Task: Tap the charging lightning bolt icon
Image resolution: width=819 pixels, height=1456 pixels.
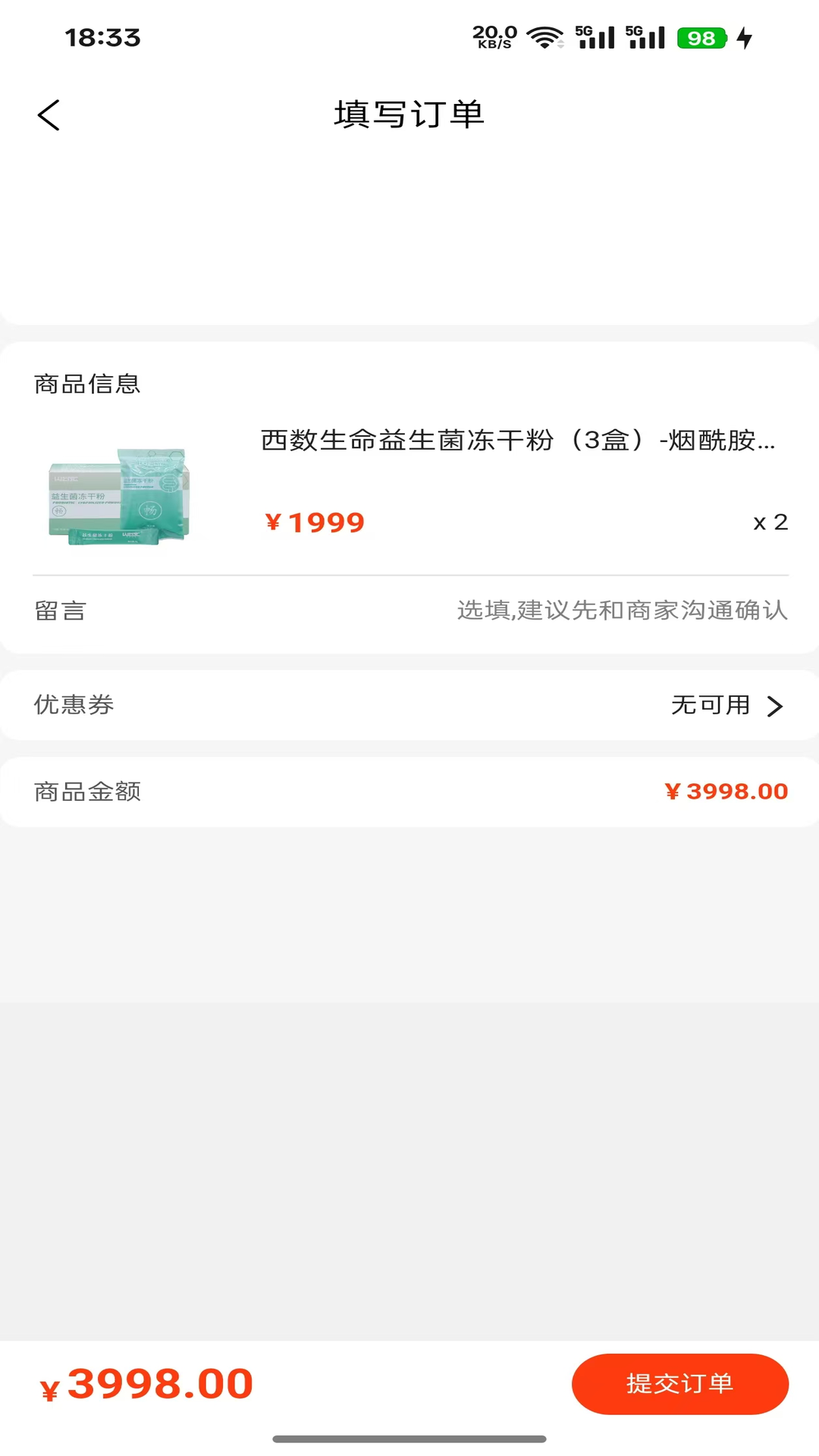Action: pyautogui.click(x=745, y=37)
